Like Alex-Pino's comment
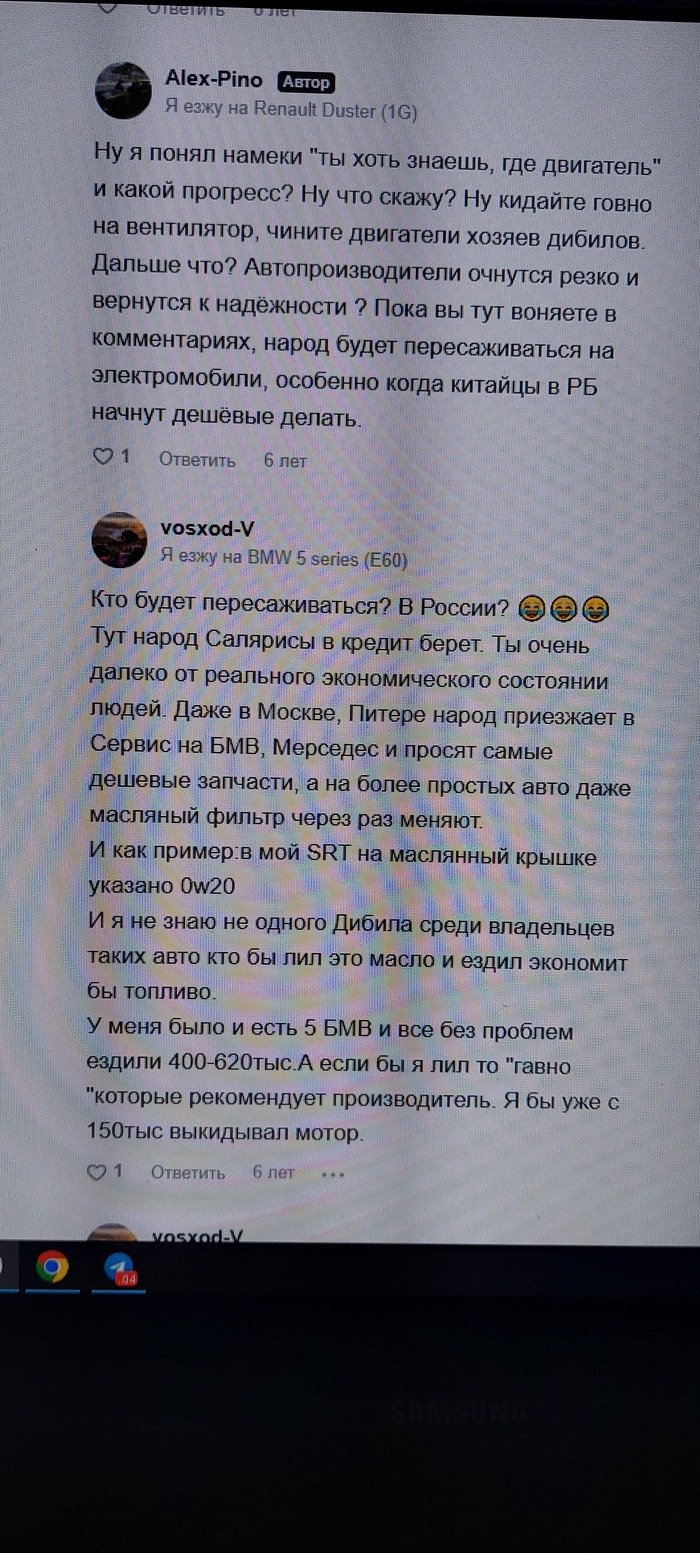 click(x=103, y=457)
